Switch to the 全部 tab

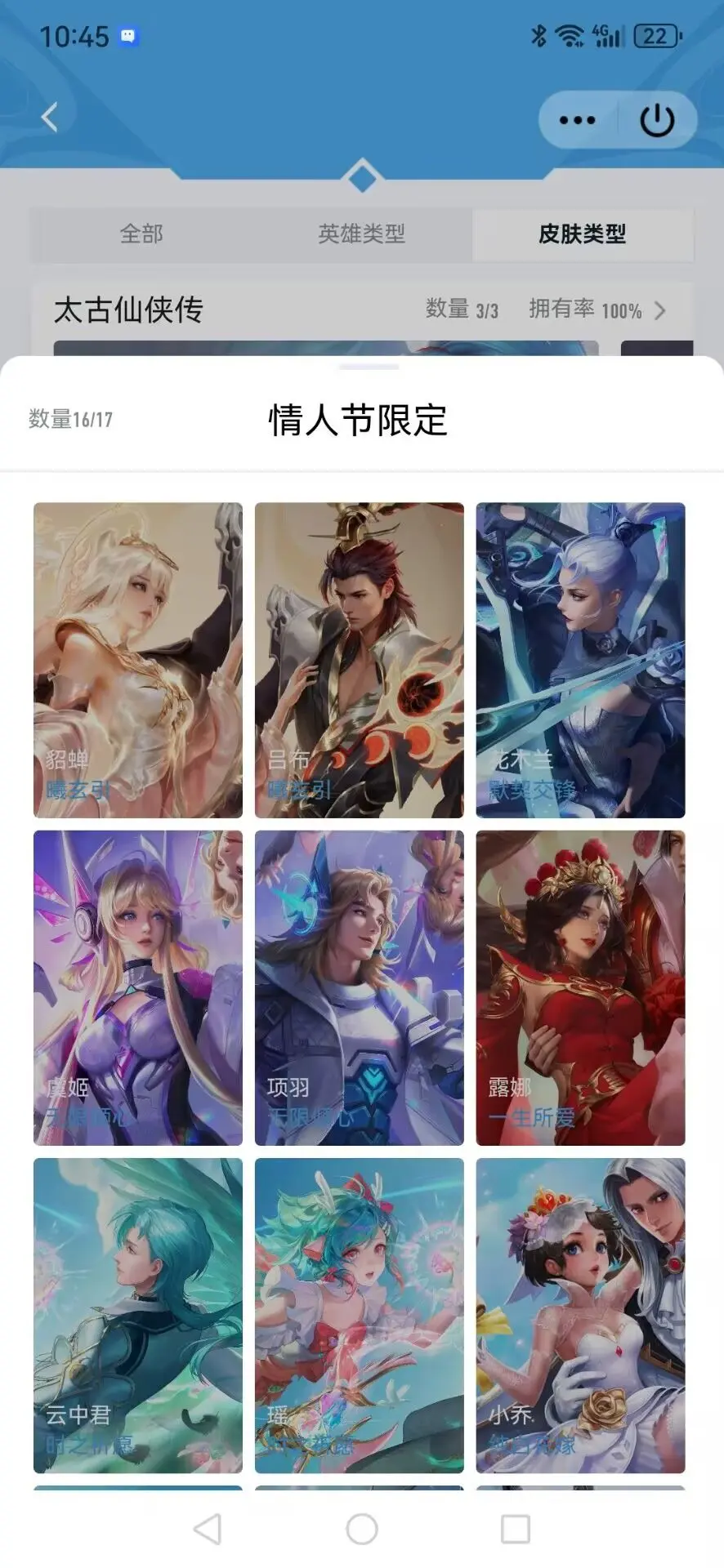141,234
